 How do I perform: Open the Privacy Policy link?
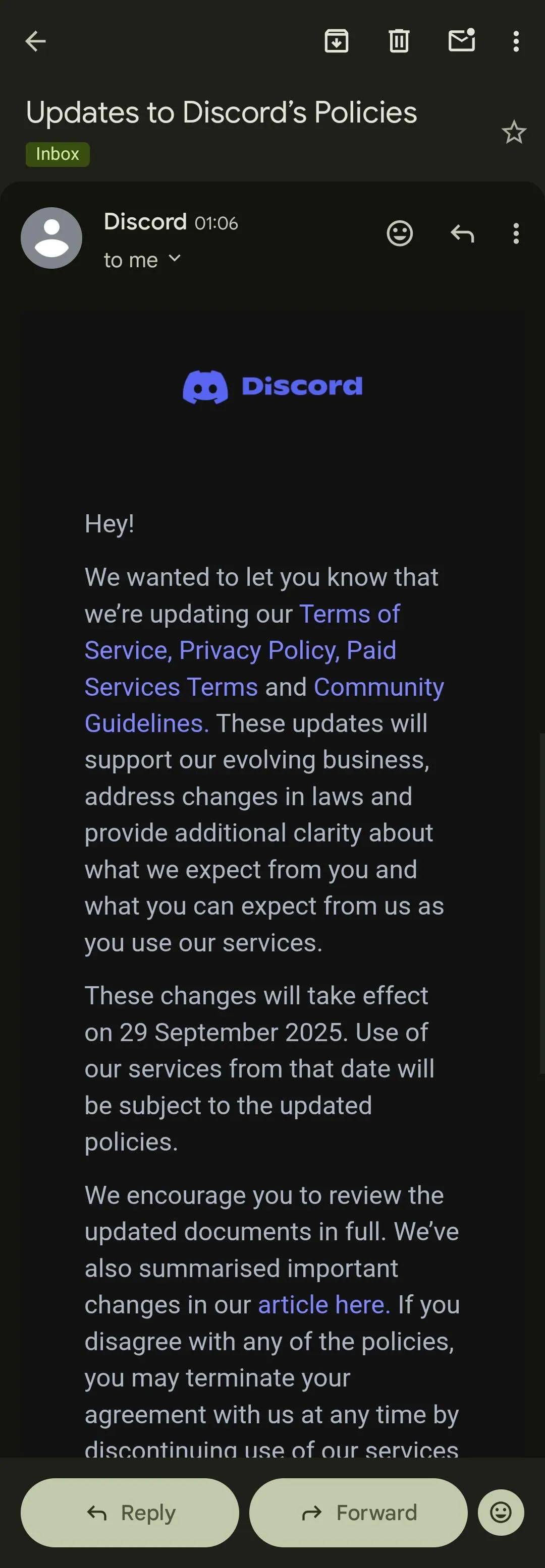(258, 651)
